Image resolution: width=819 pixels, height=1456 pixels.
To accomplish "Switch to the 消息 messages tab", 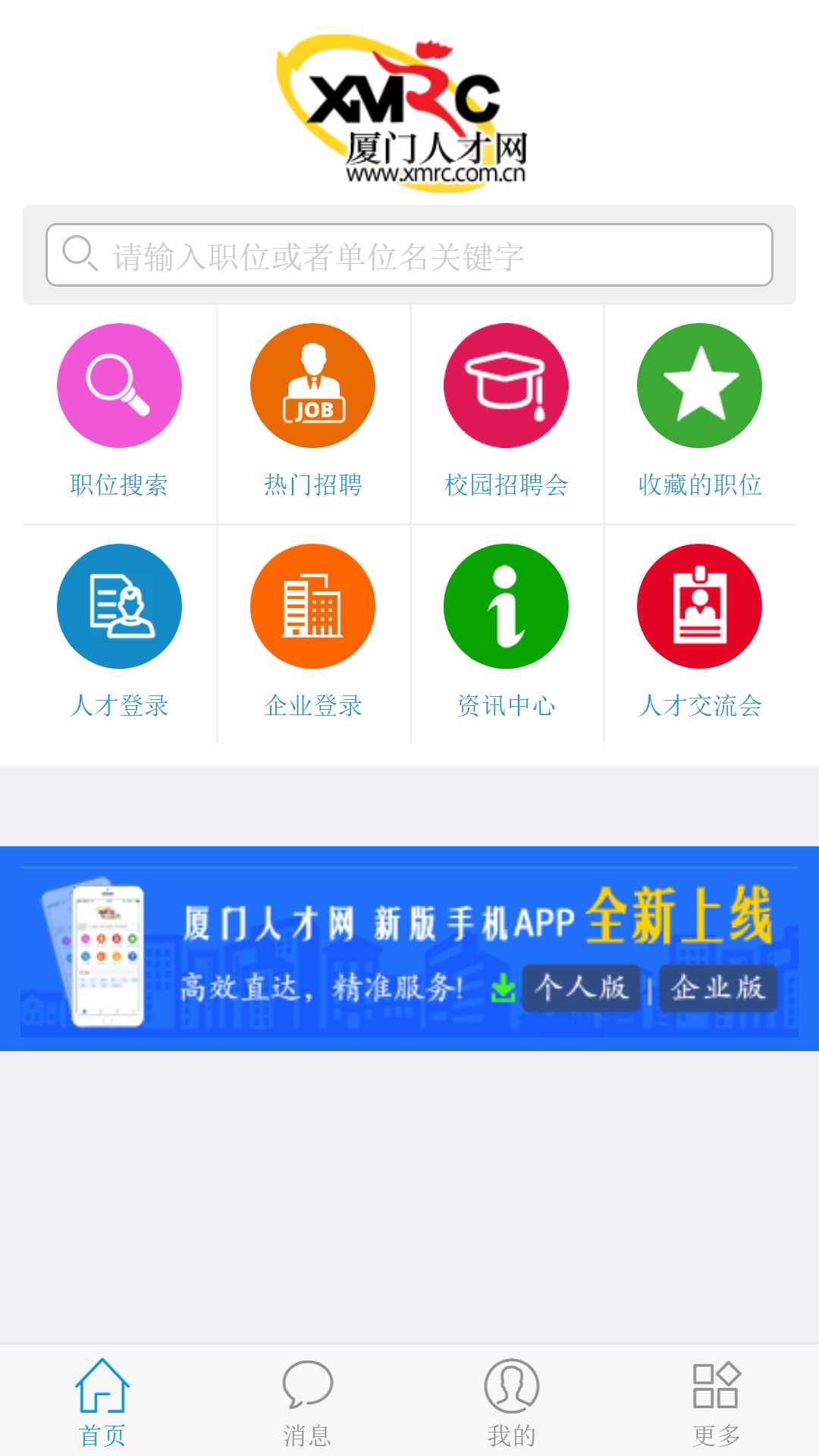I will (x=307, y=1401).
